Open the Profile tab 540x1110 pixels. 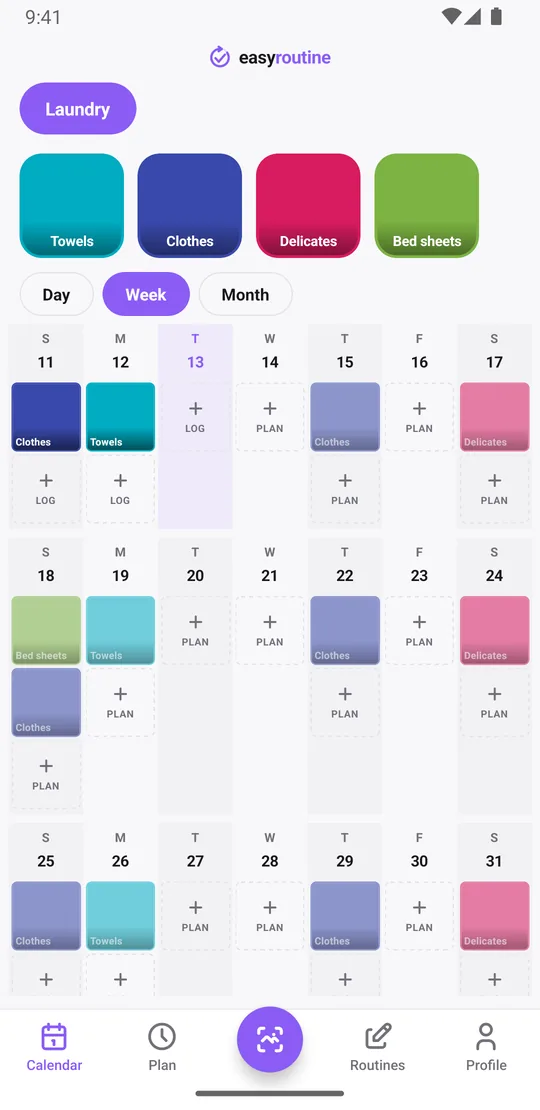(486, 1048)
